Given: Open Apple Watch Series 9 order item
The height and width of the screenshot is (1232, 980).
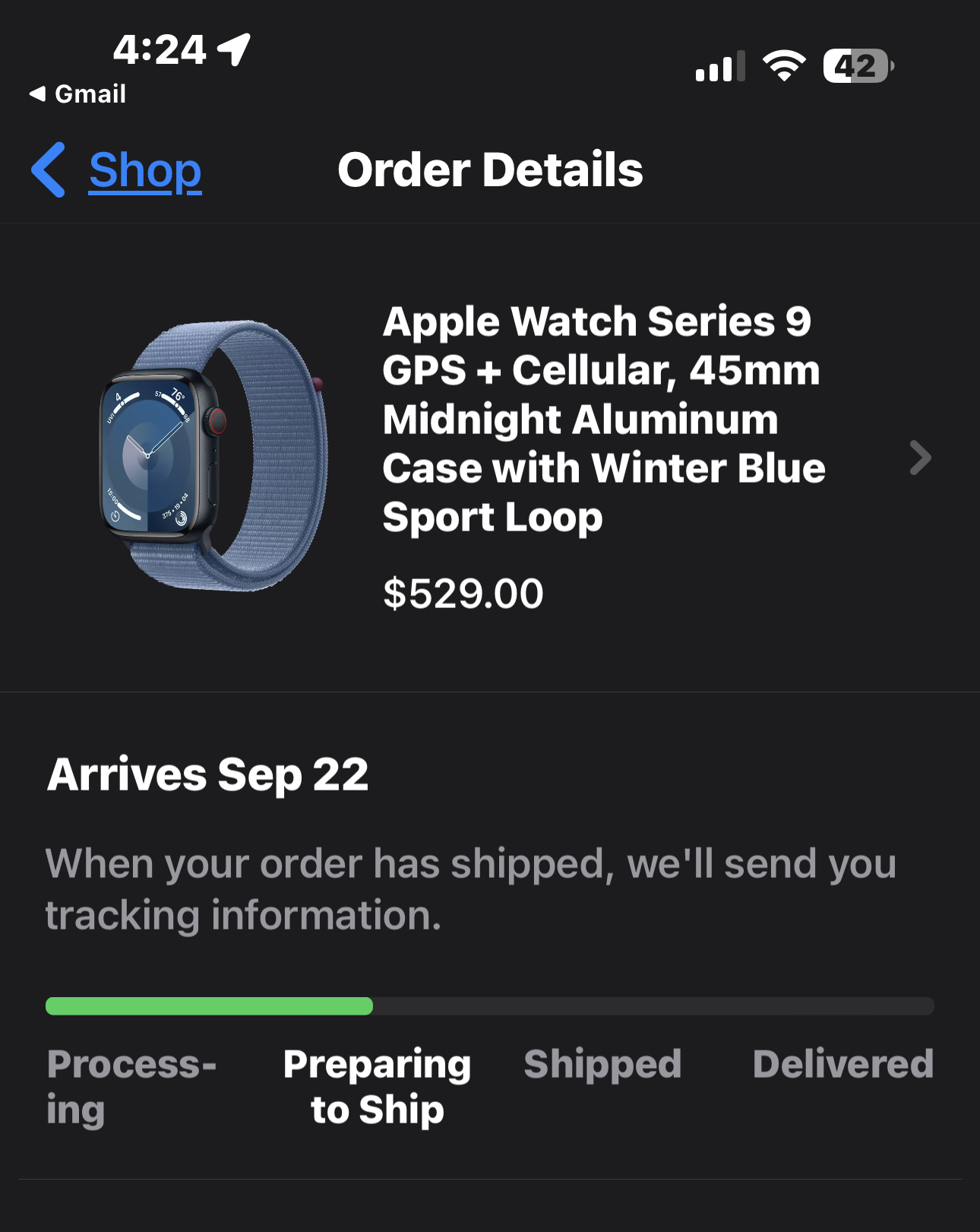Looking at the screenshot, I should coord(603,420).
